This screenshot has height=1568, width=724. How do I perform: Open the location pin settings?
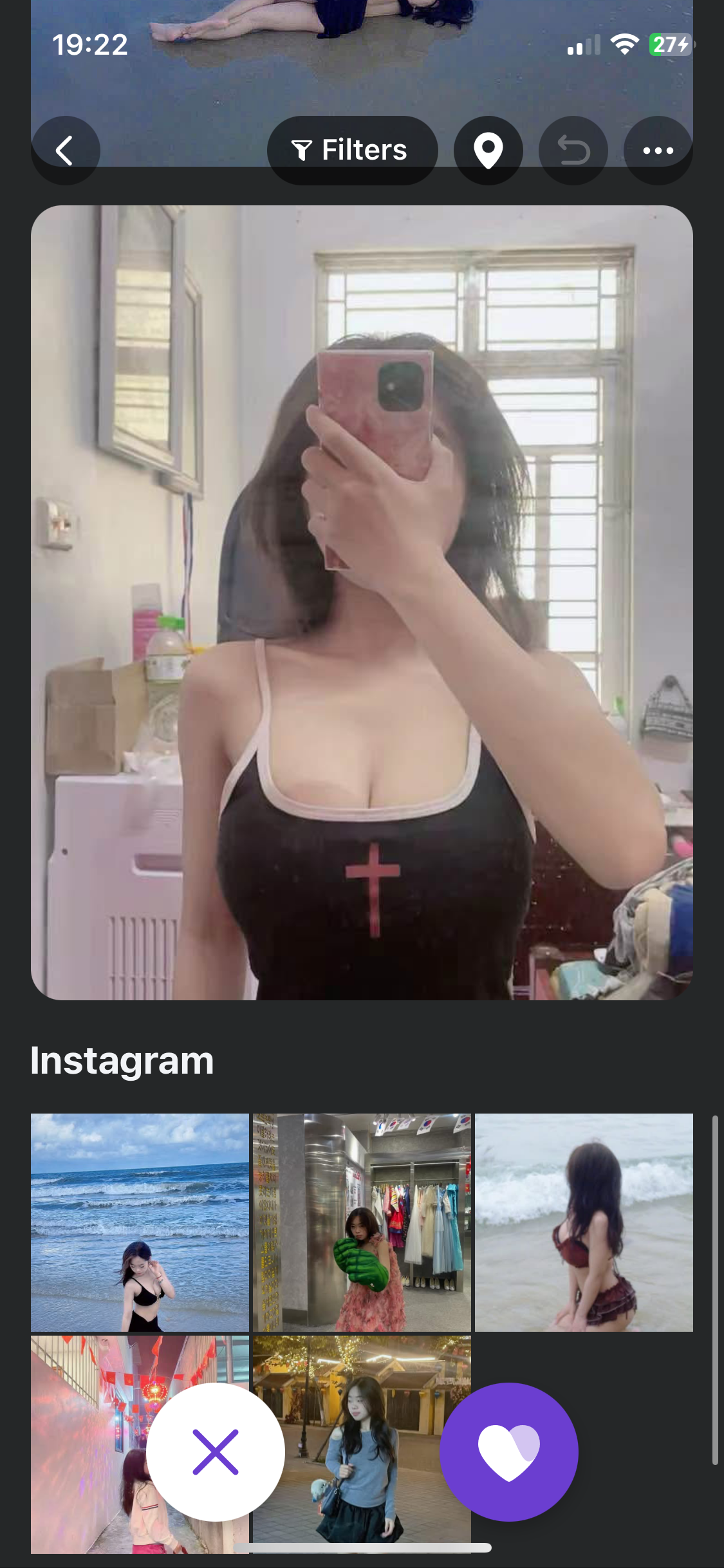pyautogui.click(x=488, y=151)
